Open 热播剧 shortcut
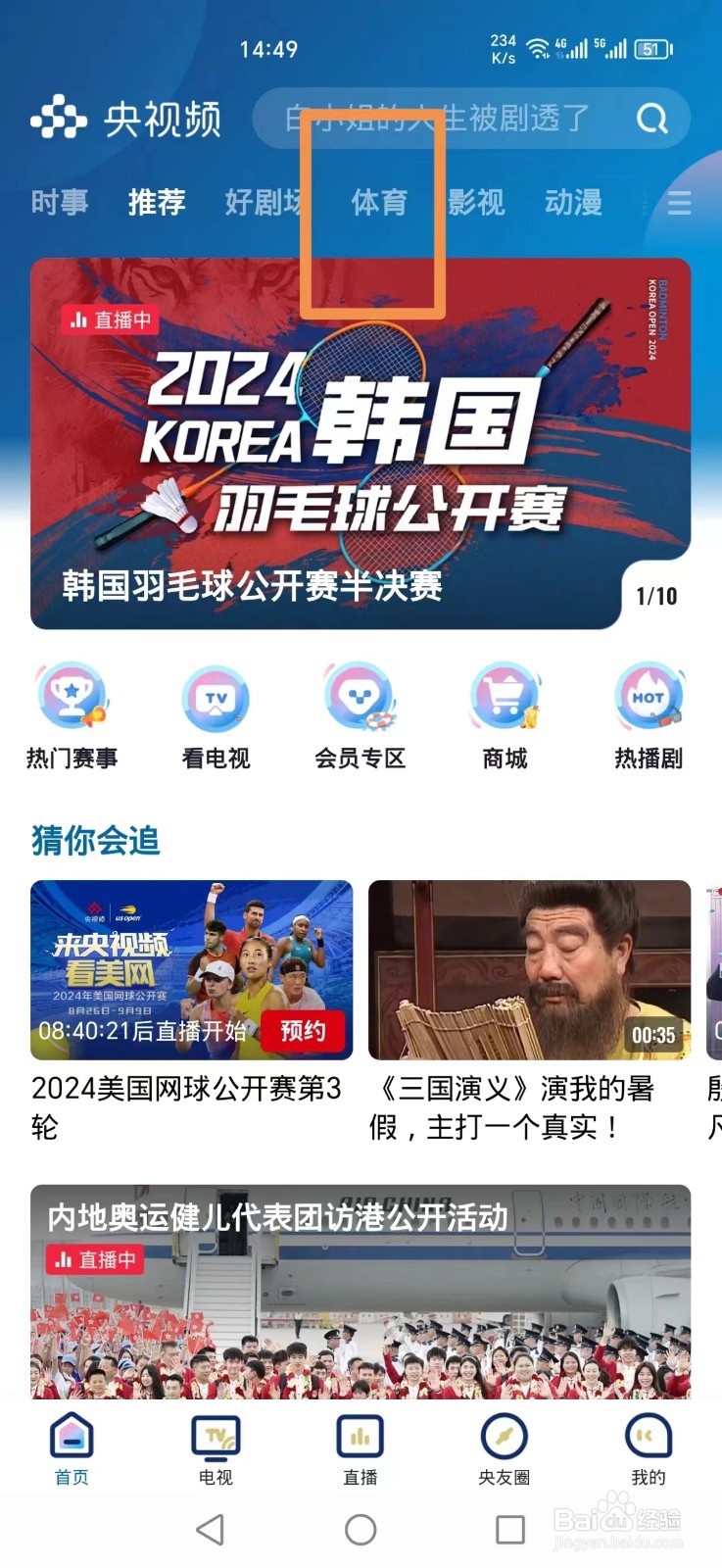 (648, 715)
